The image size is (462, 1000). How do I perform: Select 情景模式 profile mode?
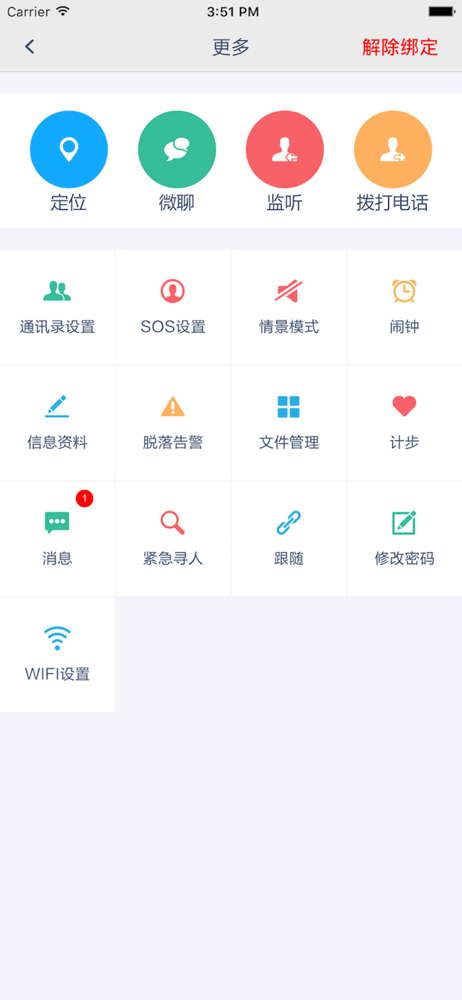pyautogui.click(x=288, y=307)
